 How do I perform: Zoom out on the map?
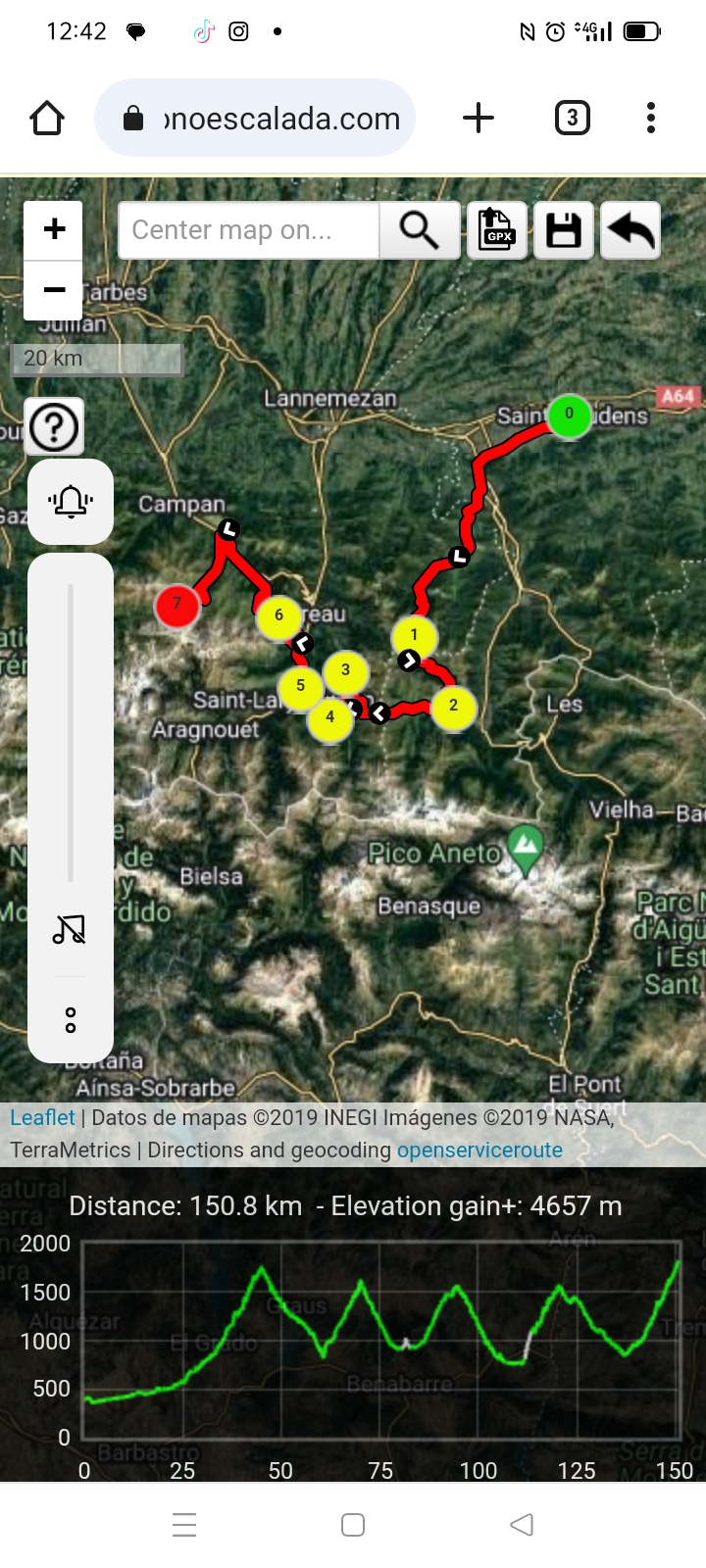(x=54, y=290)
